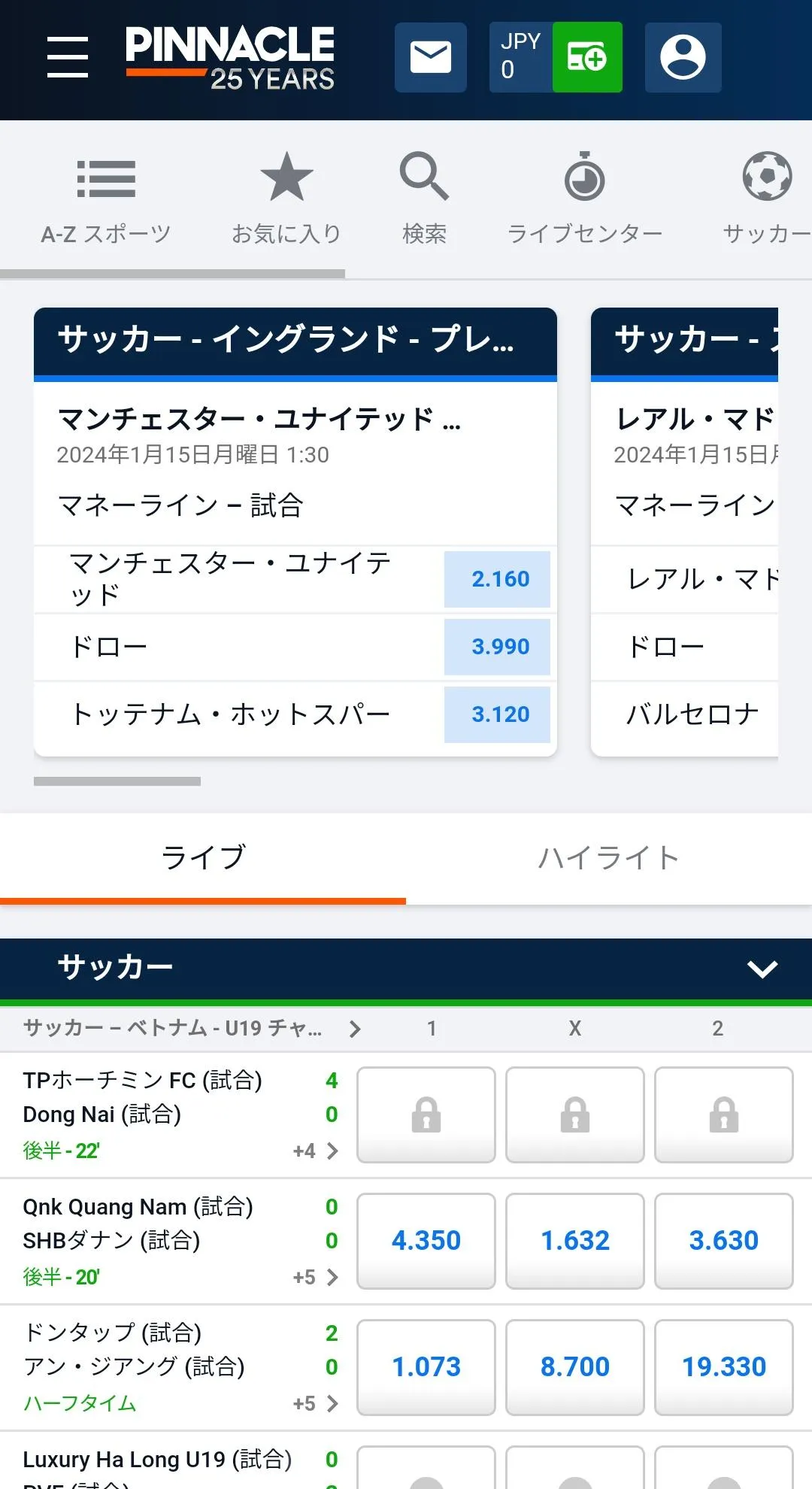
Task: Open more markets for TPホーチミン FC match
Action: pos(316,1151)
